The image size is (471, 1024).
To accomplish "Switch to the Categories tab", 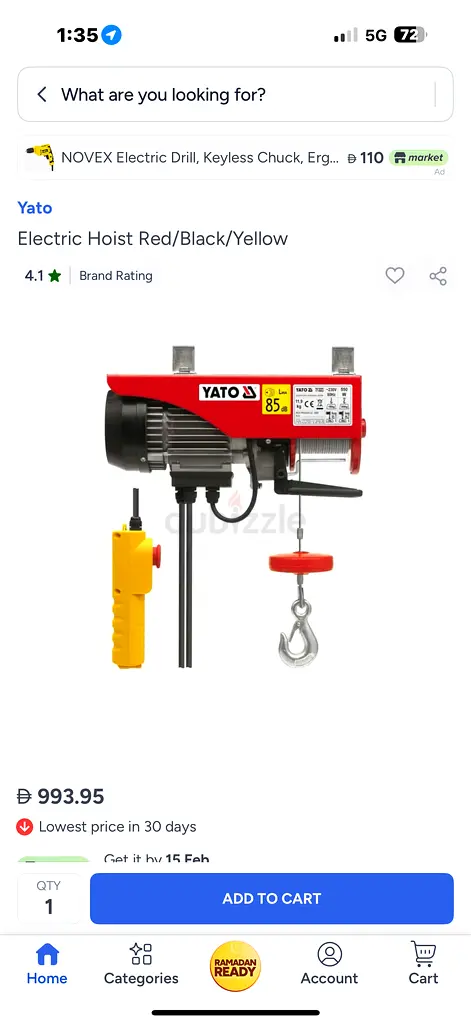I will (141, 964).
